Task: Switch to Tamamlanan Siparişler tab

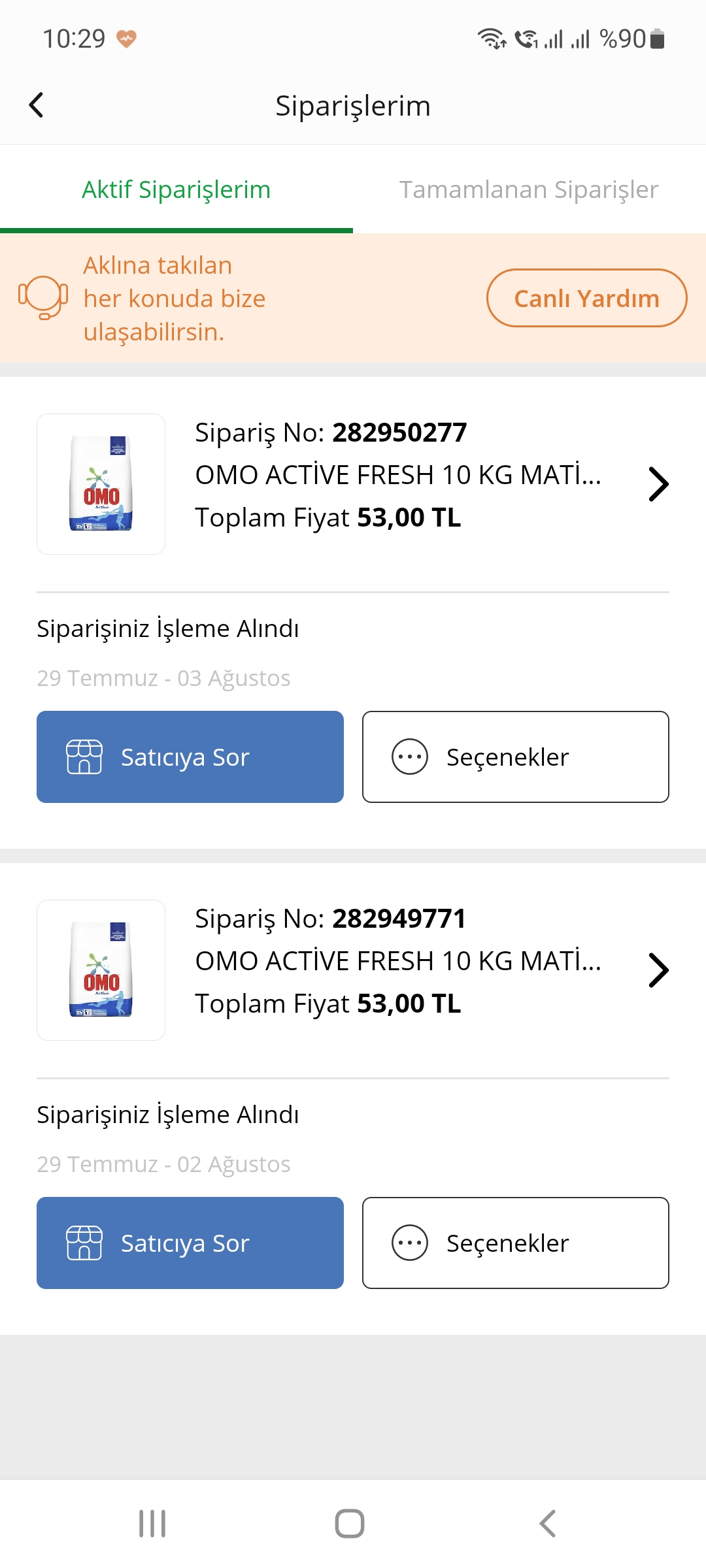Action: click(x=529, y=189)
